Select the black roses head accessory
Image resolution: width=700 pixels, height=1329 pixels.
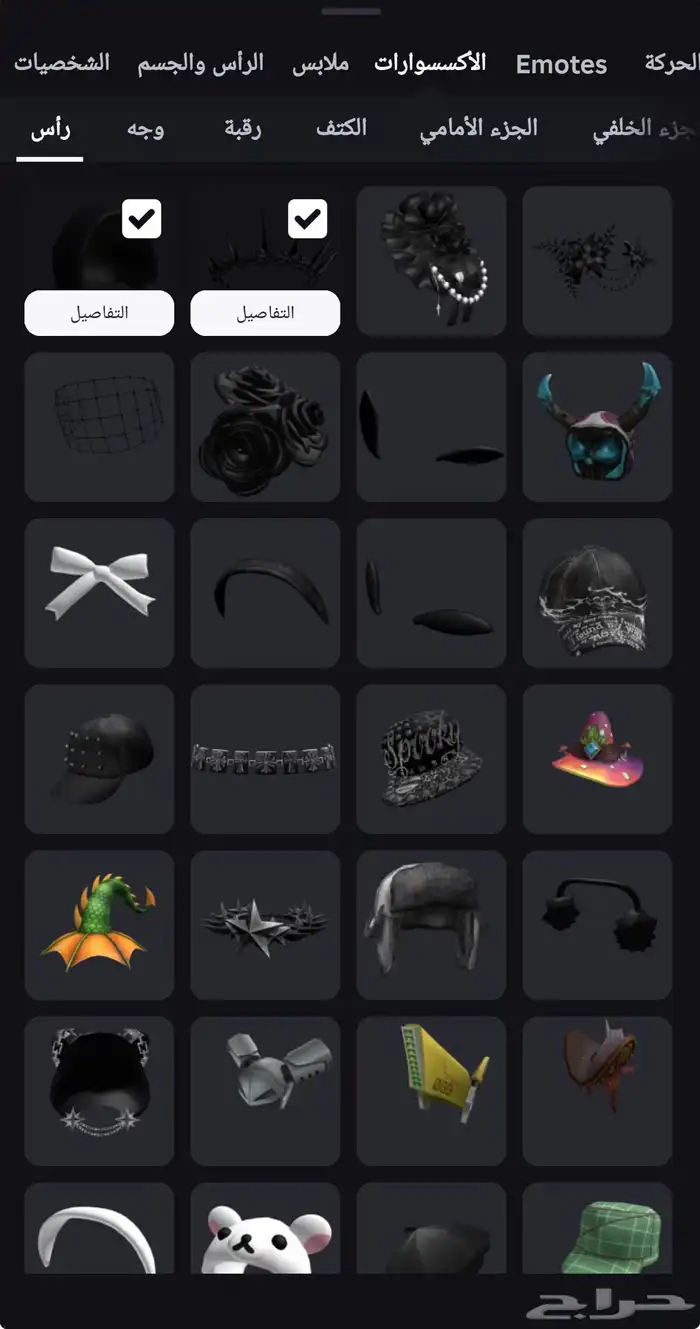(x=265, y=426)
